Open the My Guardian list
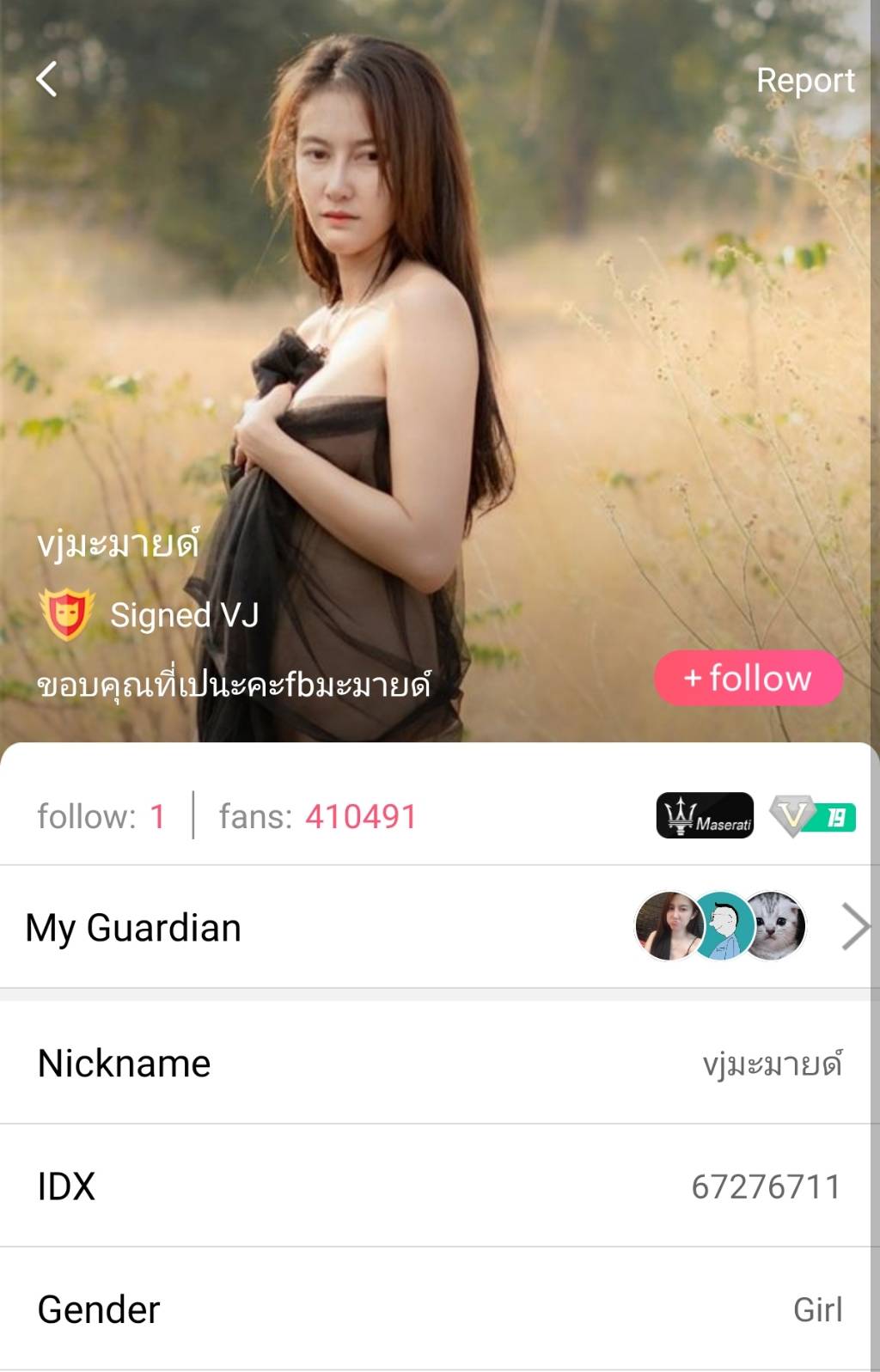 pos(438,928)
